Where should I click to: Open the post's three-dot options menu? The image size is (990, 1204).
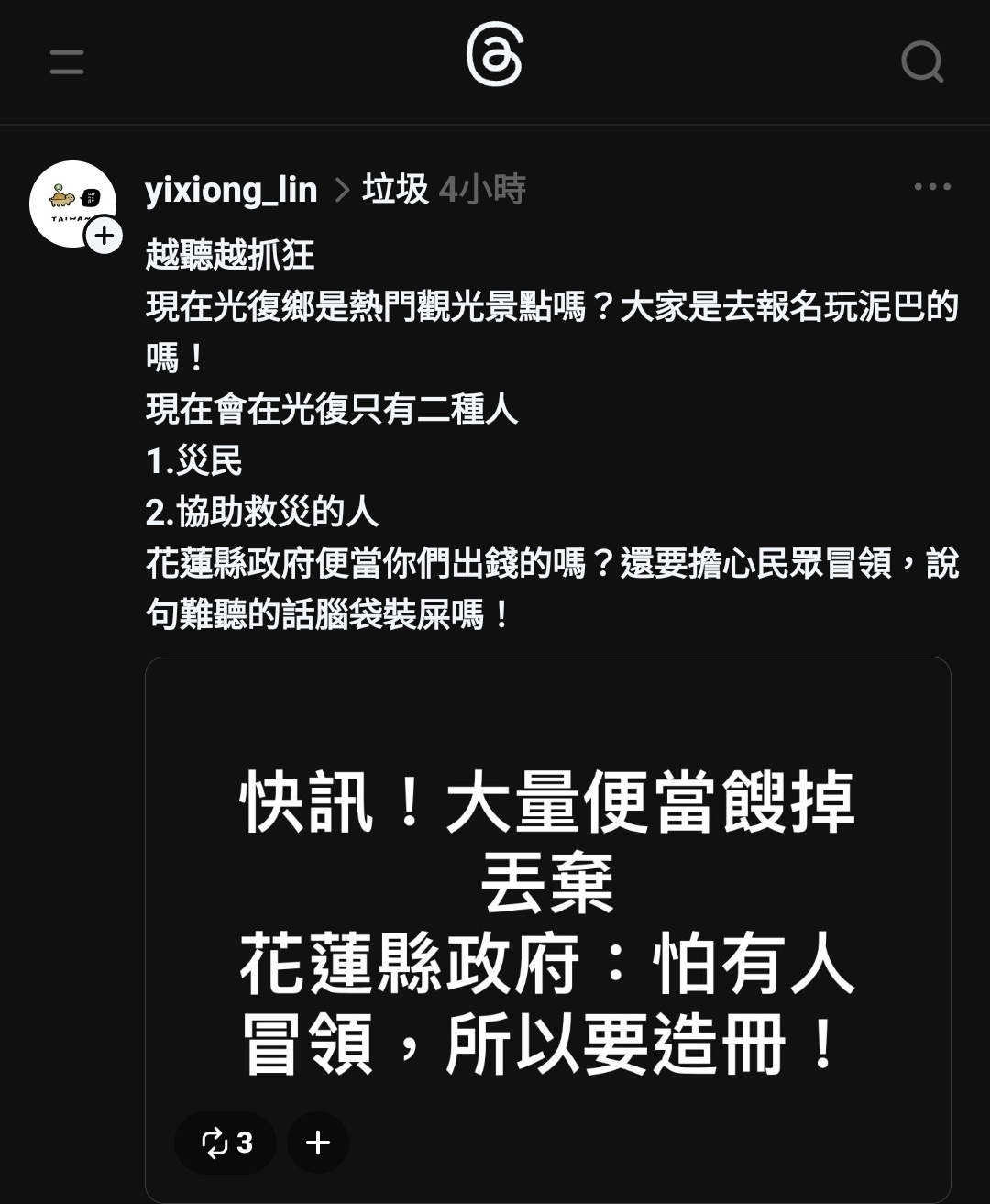[932, 187]
